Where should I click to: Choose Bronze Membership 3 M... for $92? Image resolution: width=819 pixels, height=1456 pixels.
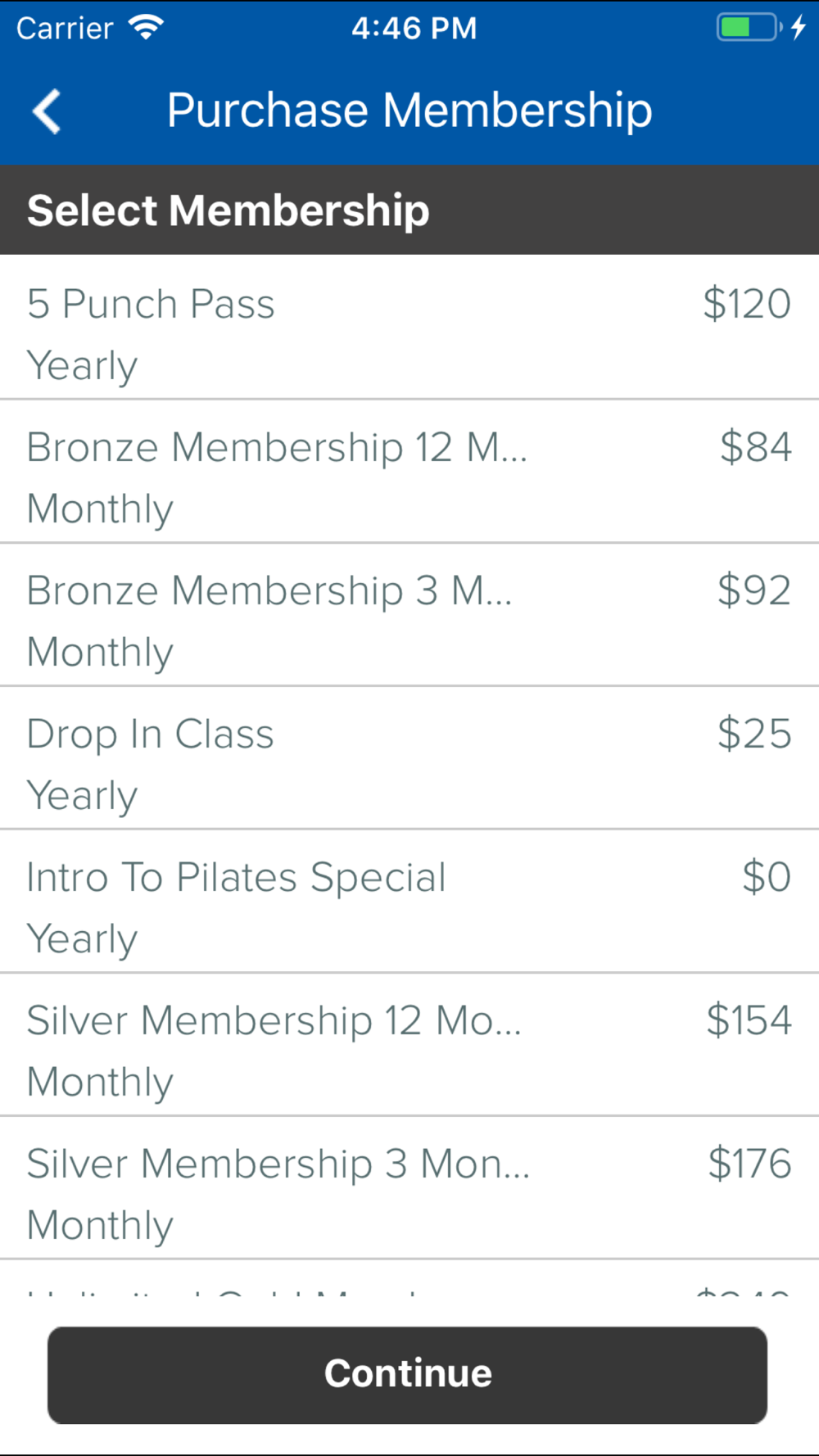point(409,615)
